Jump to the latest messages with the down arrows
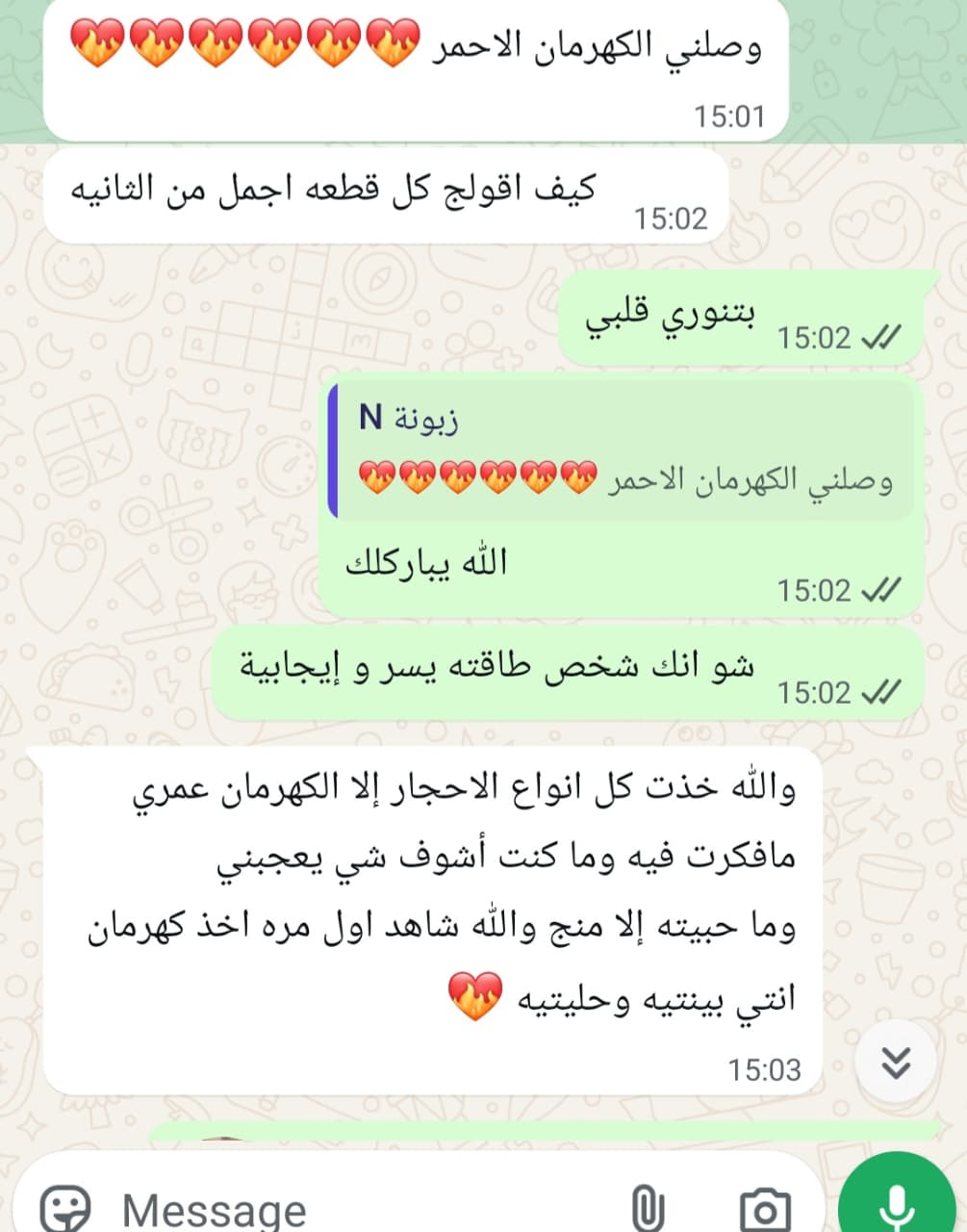Screen dimensions: 967x1232 point(896,1062)
